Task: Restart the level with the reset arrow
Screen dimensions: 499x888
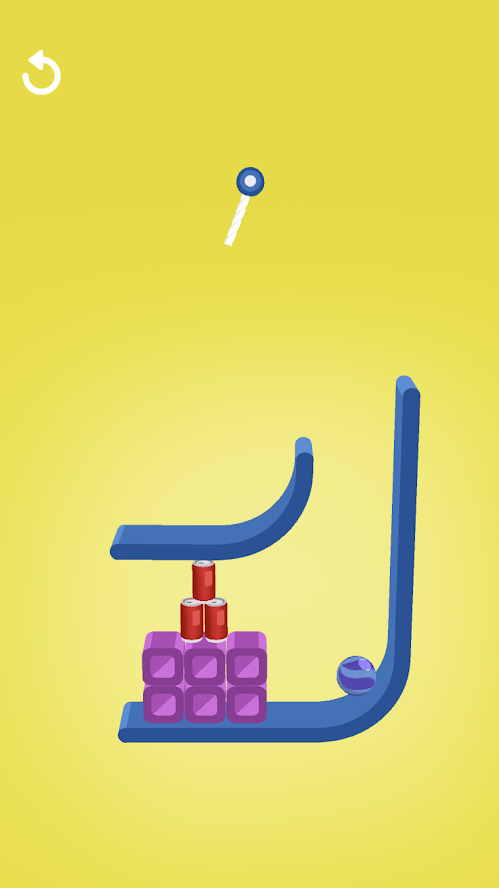Action: click(x=41, y=72)
